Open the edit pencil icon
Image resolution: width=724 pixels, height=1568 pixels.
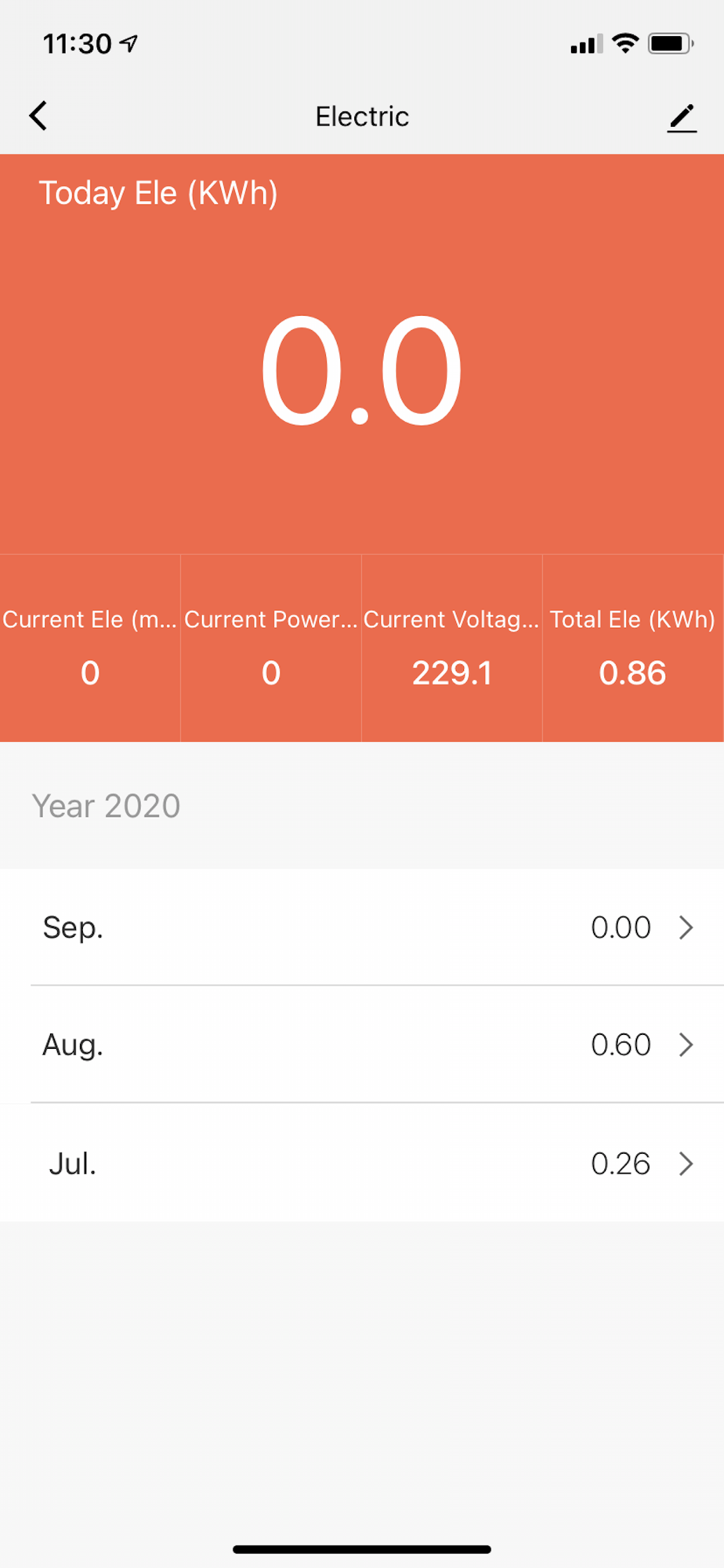682,118
